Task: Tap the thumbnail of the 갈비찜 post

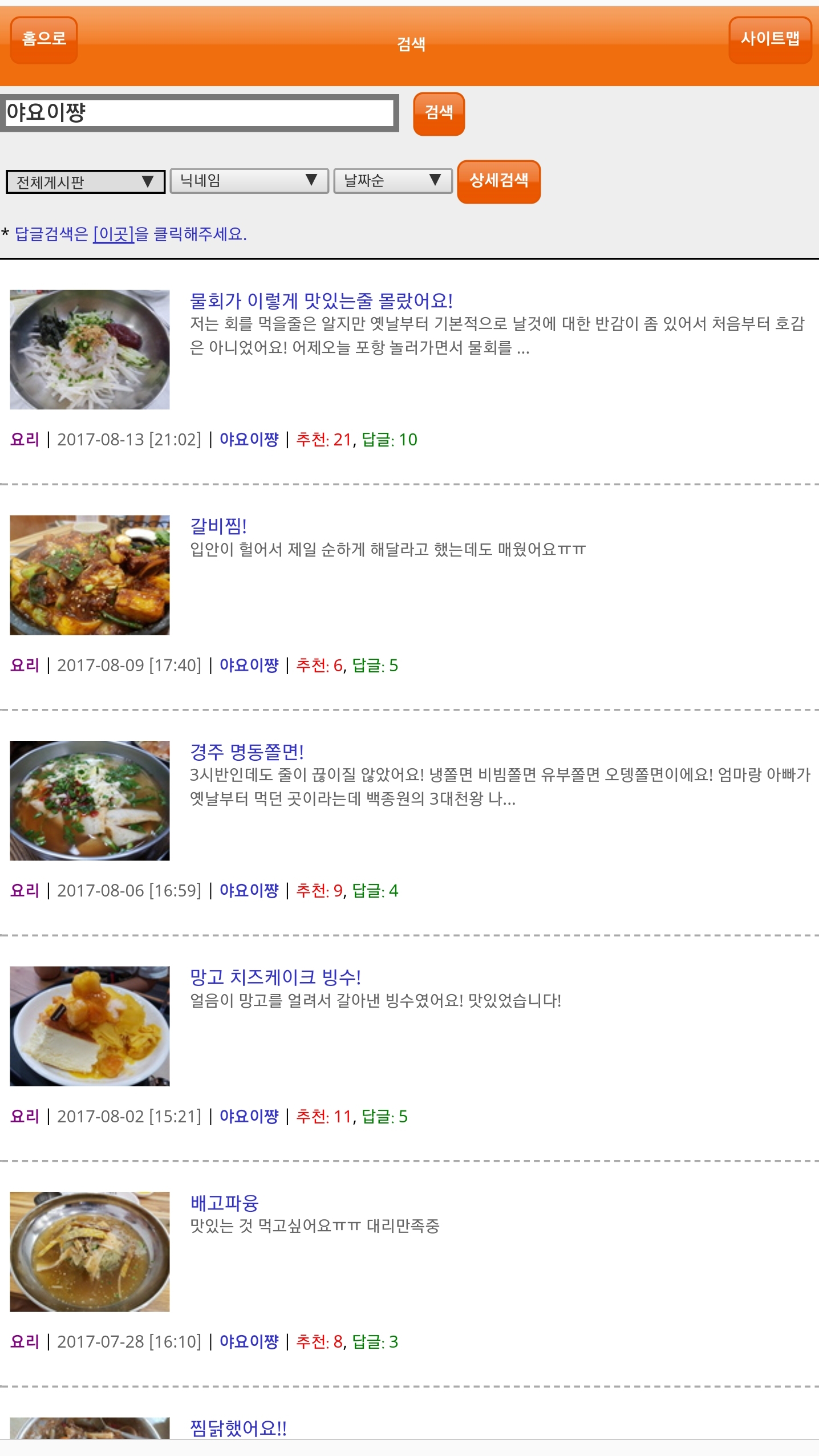Action: (x=90, y=575)
